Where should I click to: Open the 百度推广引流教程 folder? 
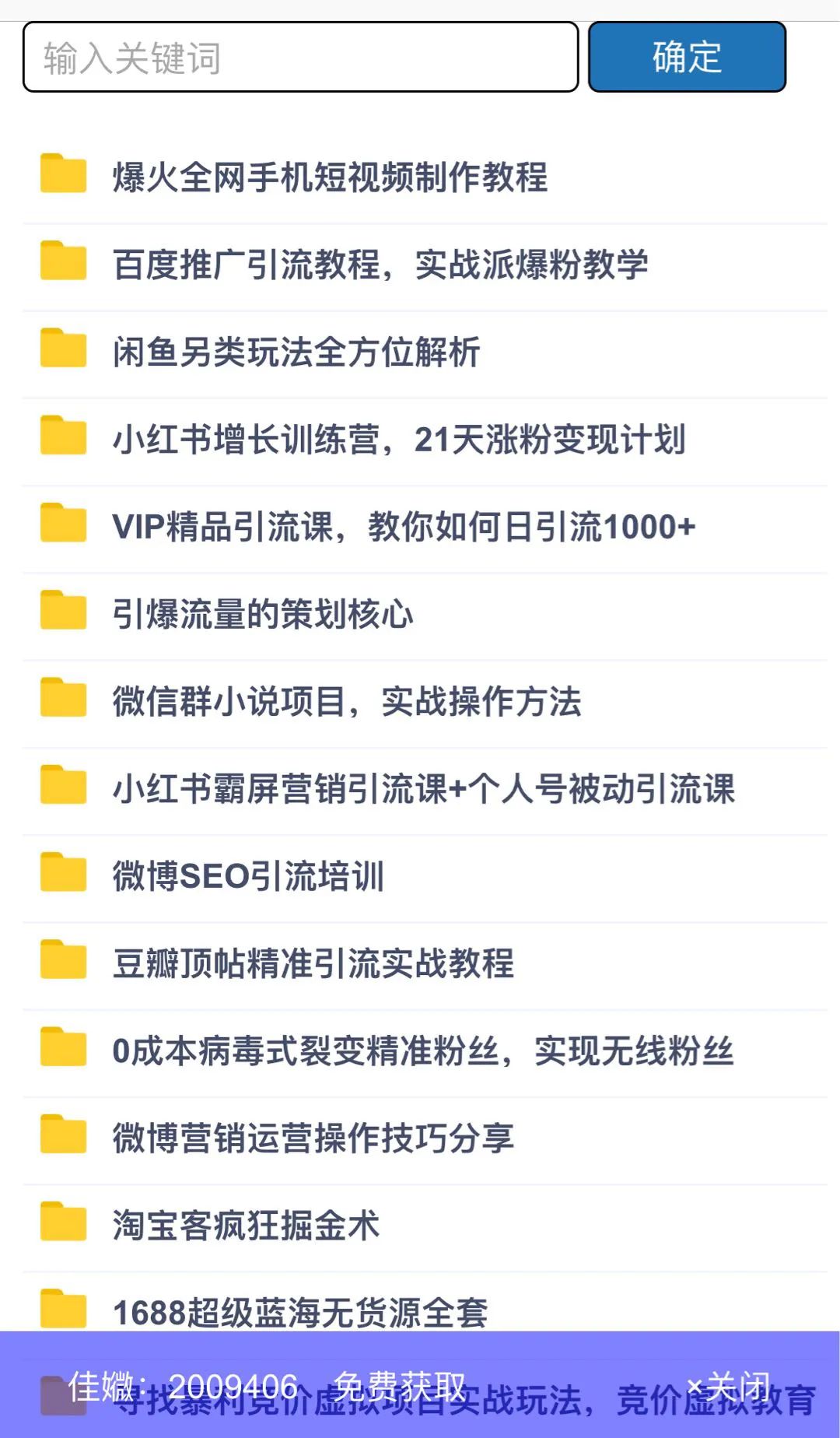[425, 265]
